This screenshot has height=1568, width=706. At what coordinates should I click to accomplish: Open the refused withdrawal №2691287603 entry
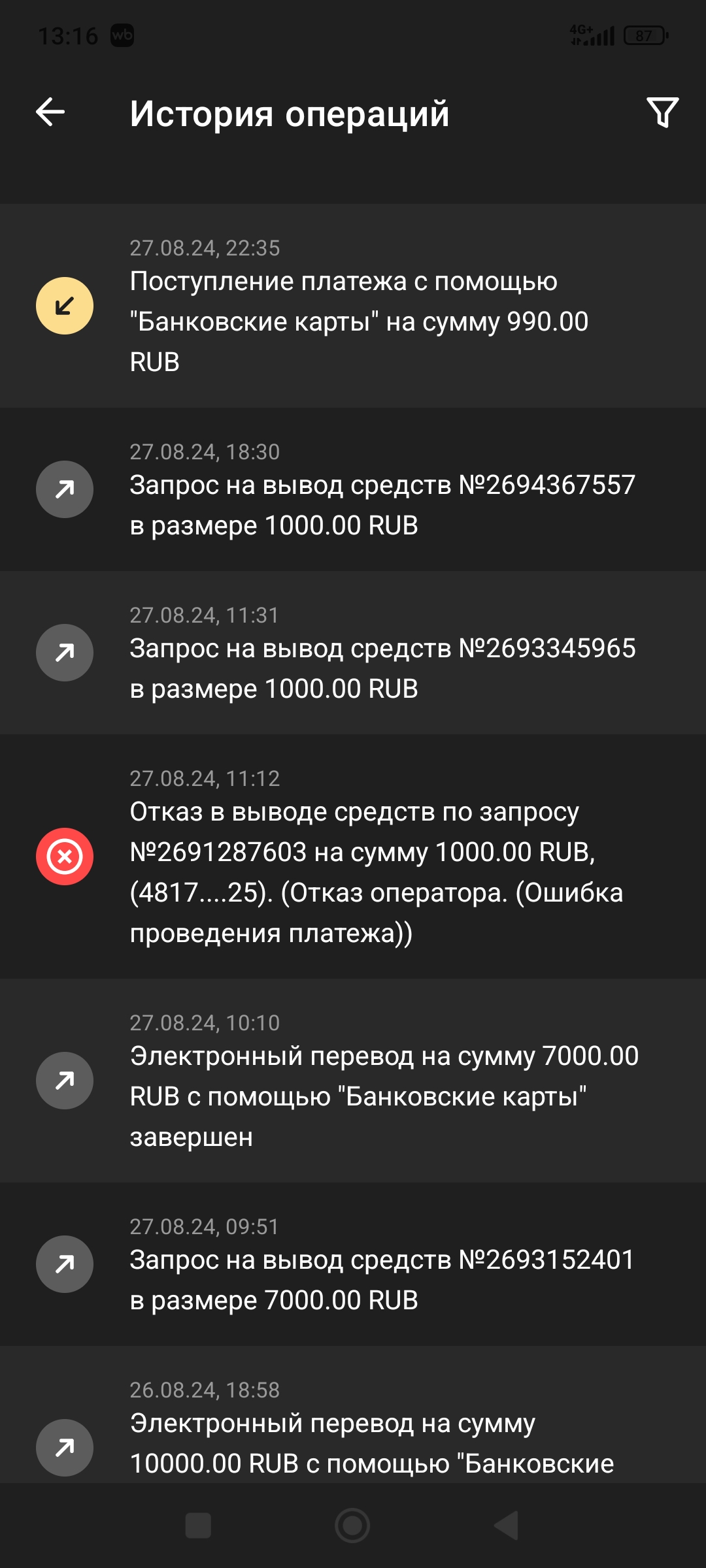(353, 857)
